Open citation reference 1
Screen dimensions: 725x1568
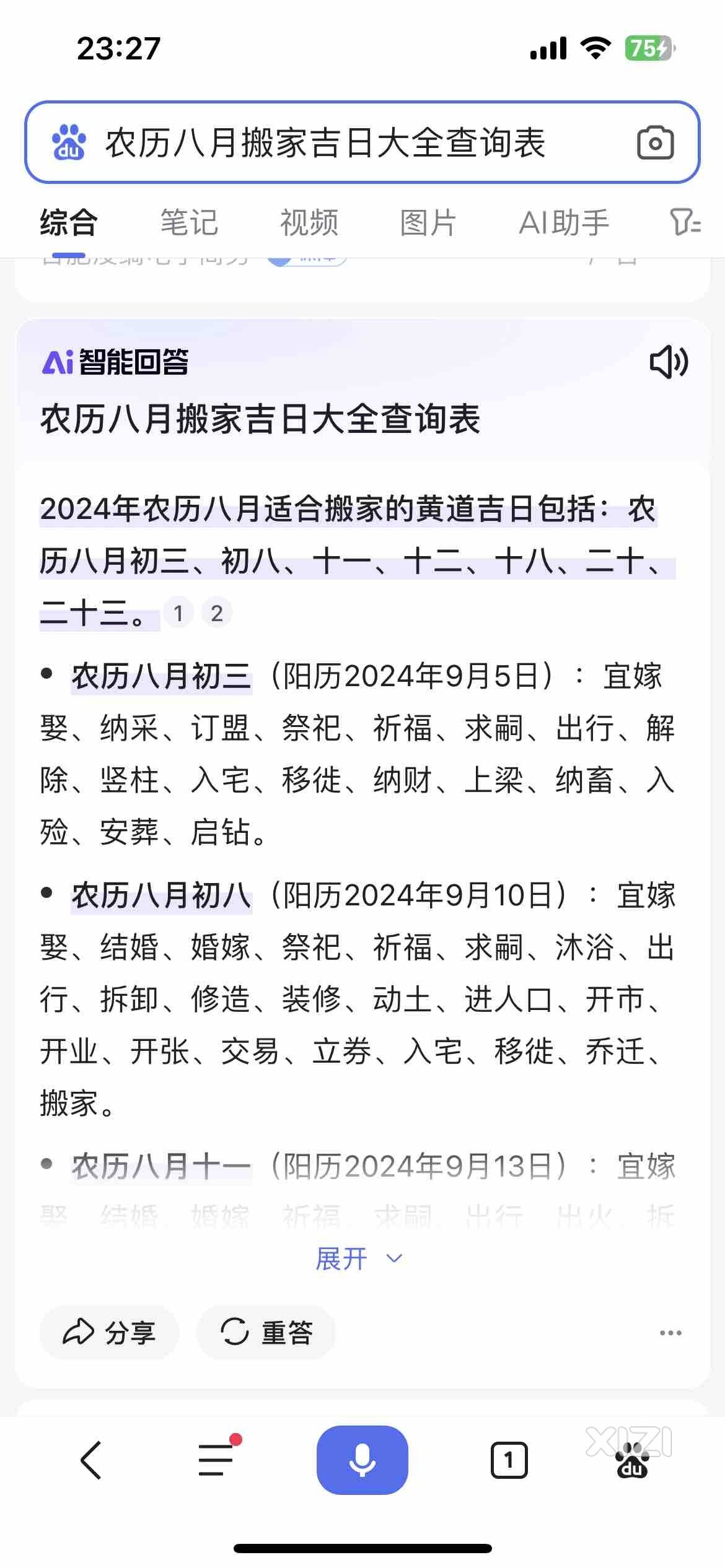pyautogui.click(x=178, y=613)
